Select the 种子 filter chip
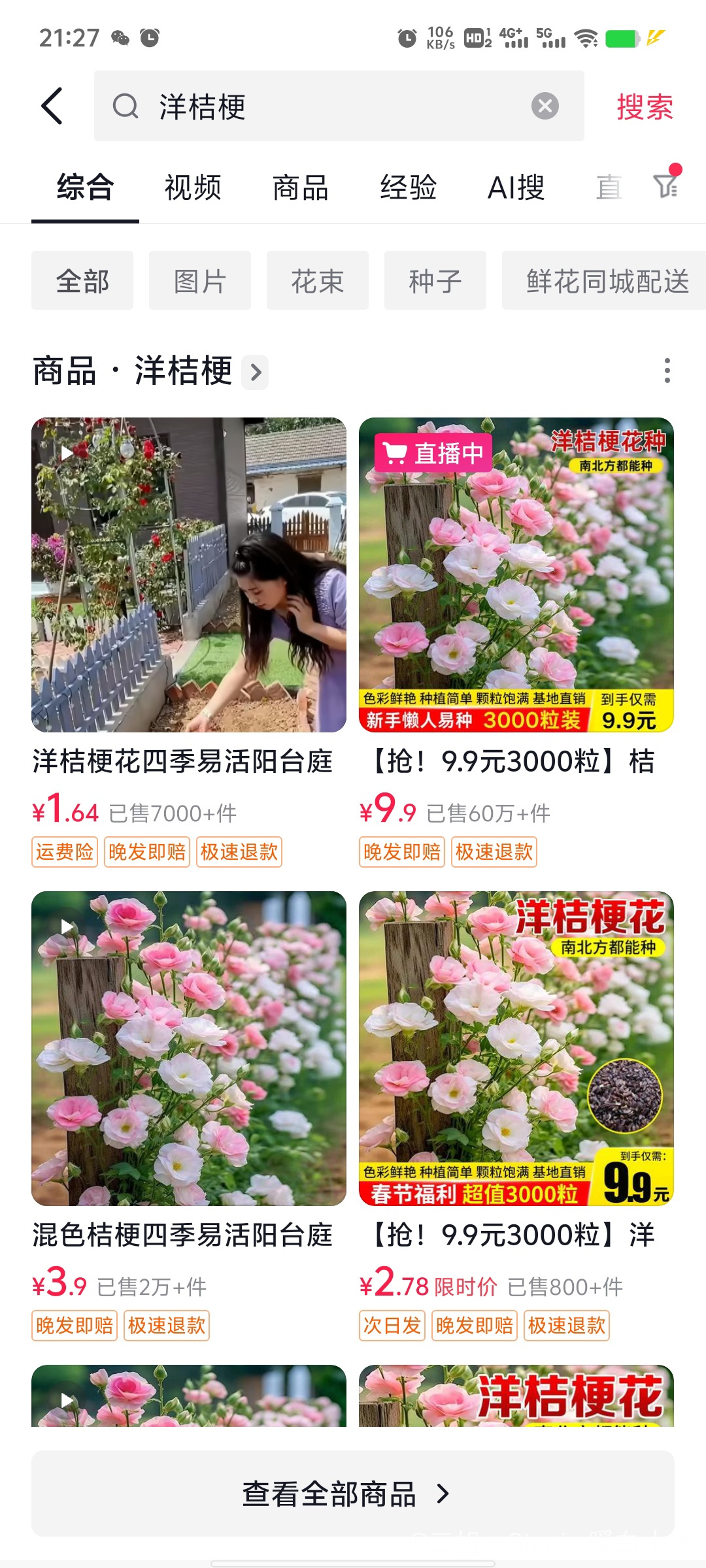Viewport: 706px width, 1568px height. pyautogui.click(x=435, y=281)
